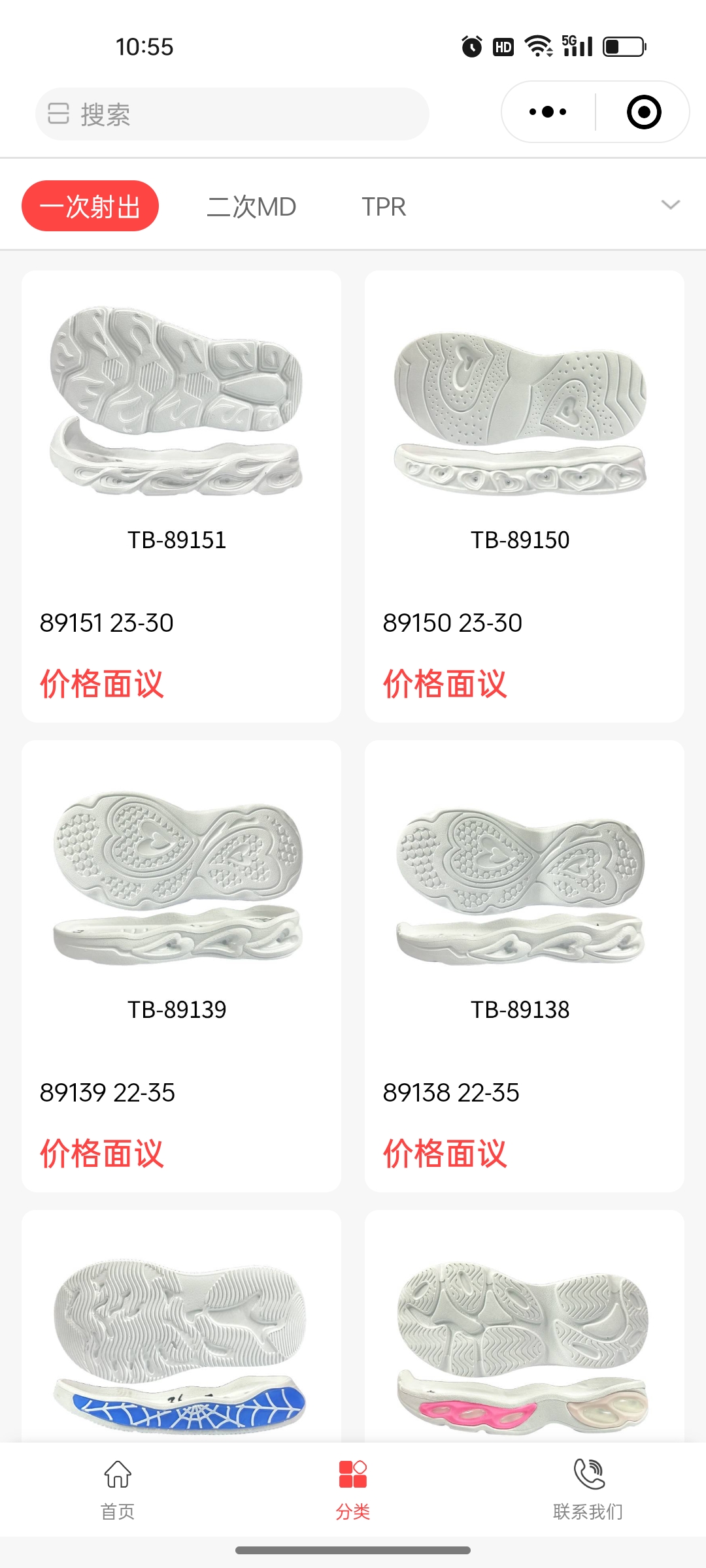View the TB-89138 sole product

[524, 966]
